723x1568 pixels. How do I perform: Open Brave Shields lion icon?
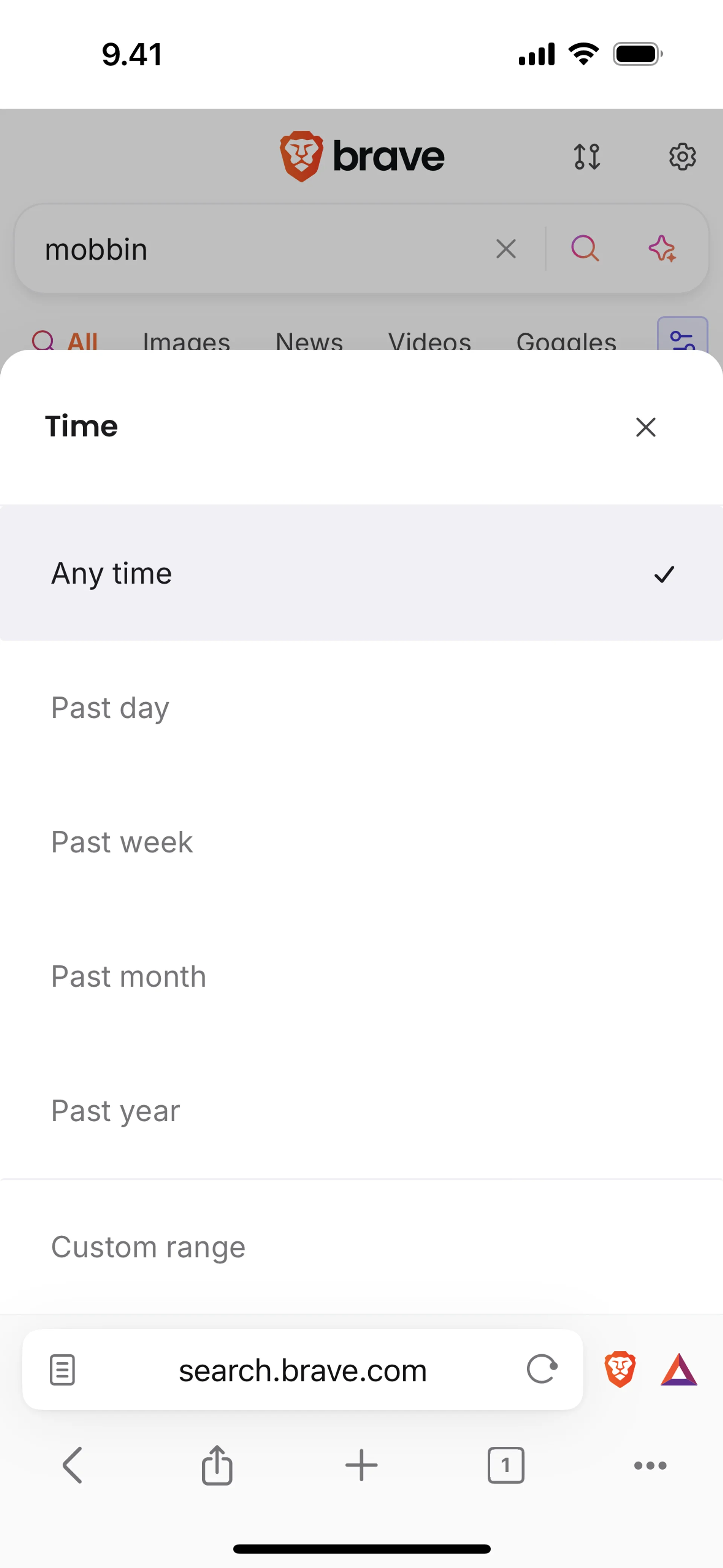(x=620, y=1369)
